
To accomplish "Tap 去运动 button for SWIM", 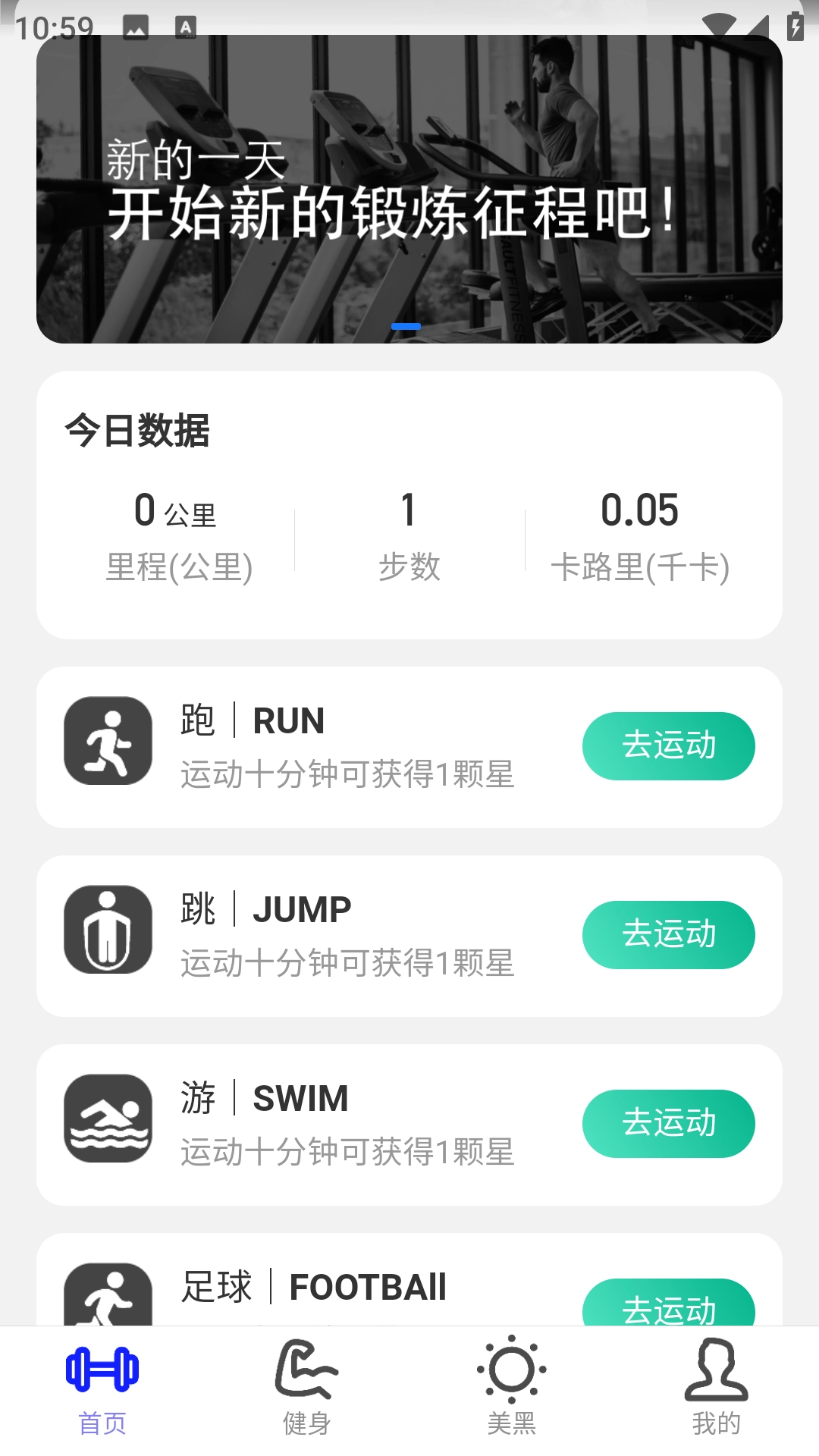I will (x=668, y=1125).
